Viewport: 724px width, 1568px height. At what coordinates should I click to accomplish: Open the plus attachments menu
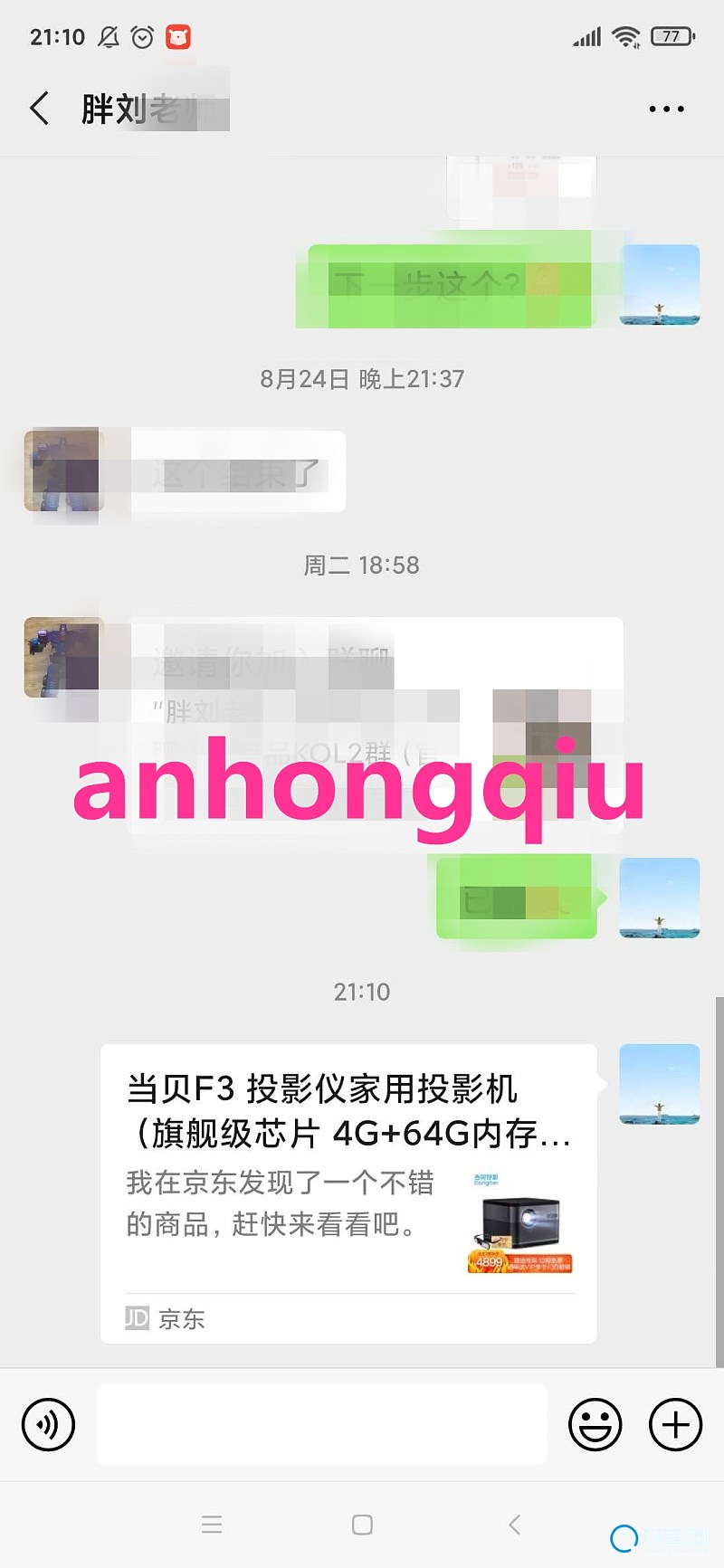click(x=675, y=1425)
